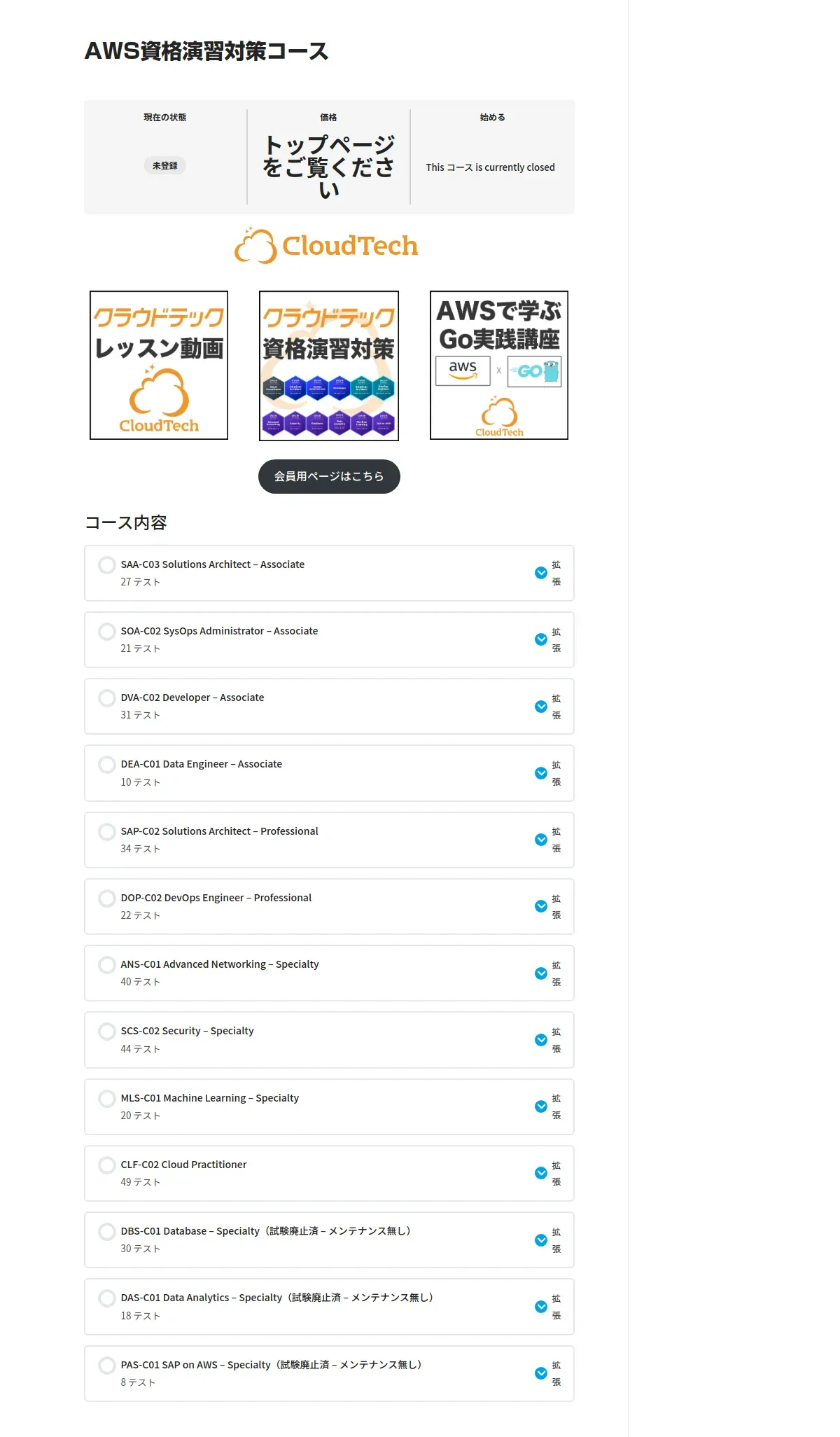Screen dimensions: 840x1437
Task: Open ANS-C01 Advanced Networking – Specialty section
Action: pyautogui.click(x=219, y=964)
